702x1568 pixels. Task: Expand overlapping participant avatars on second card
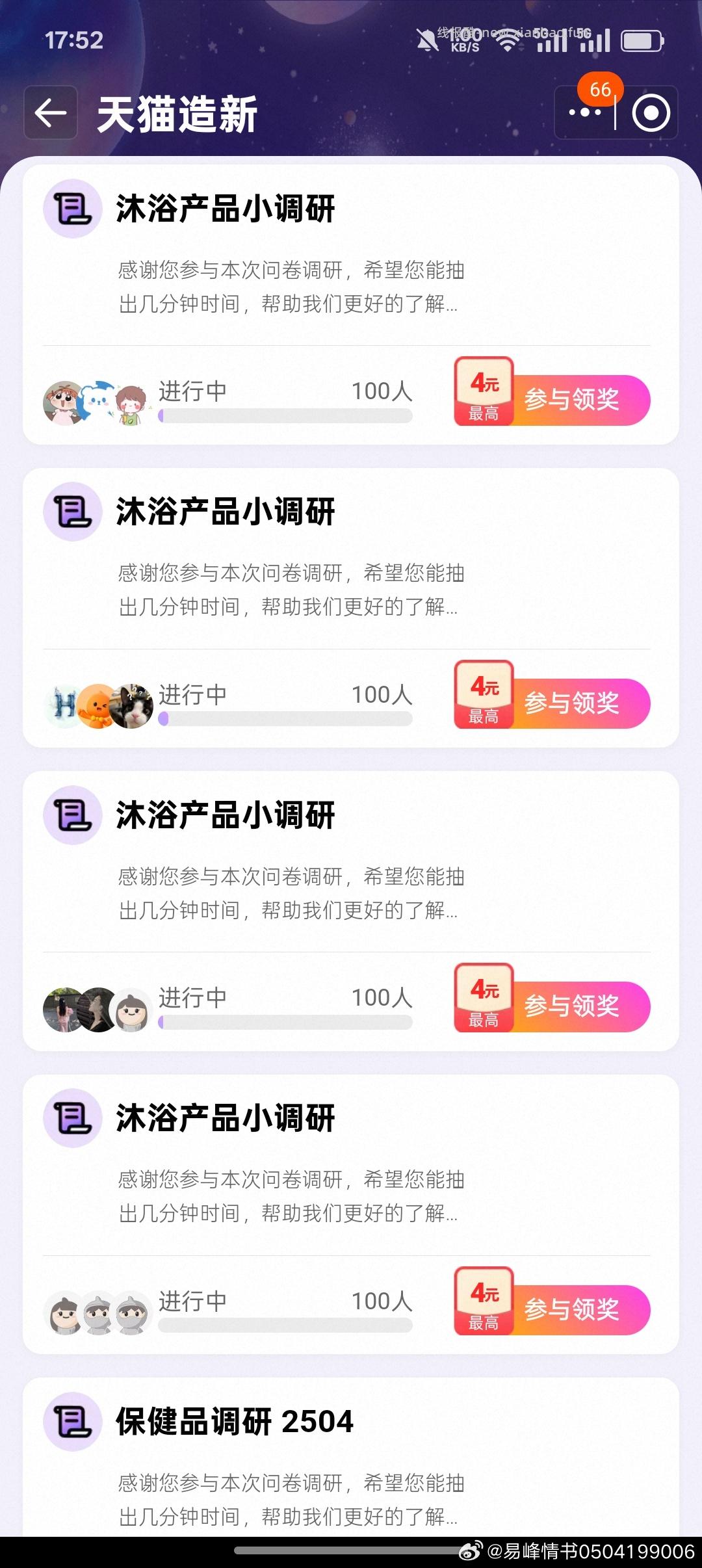(x=101, y=706)
